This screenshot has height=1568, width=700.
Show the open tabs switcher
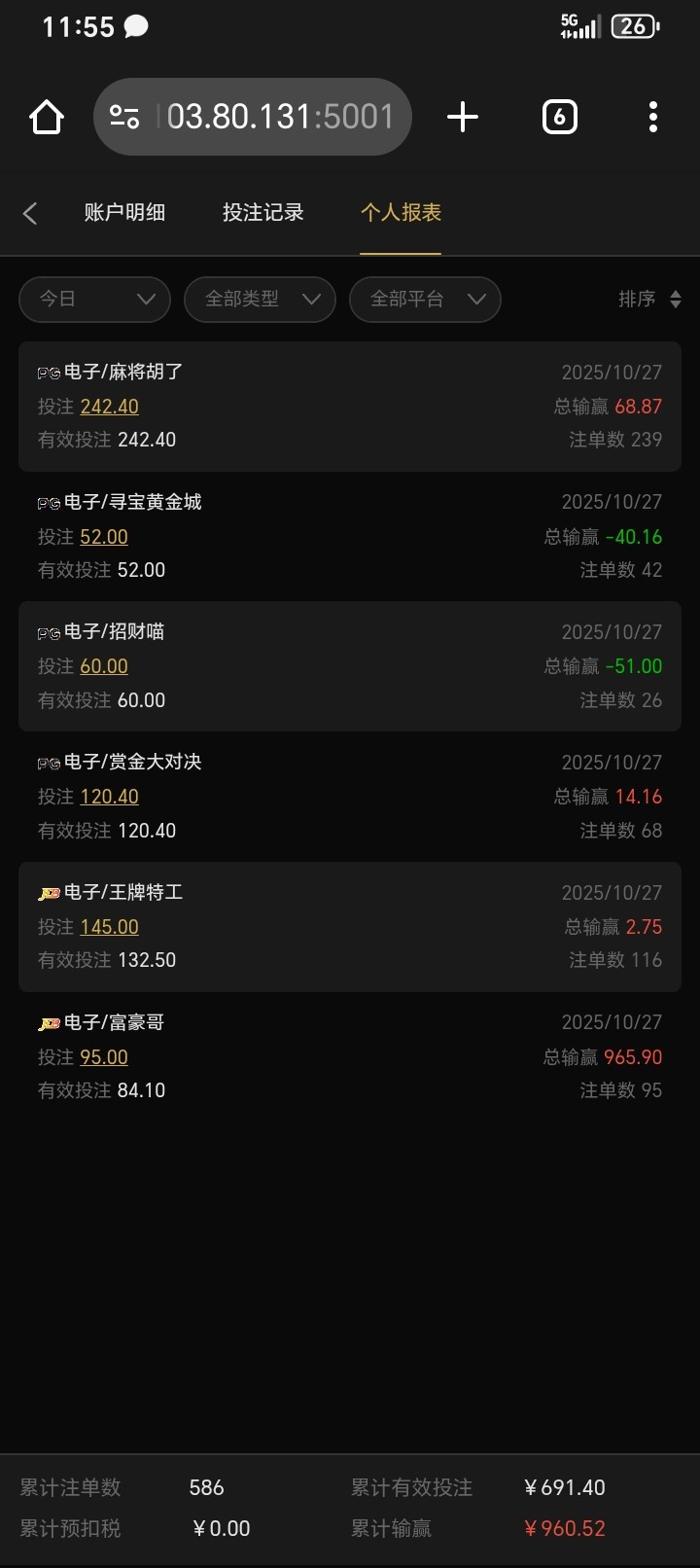[x=559, y=118]
